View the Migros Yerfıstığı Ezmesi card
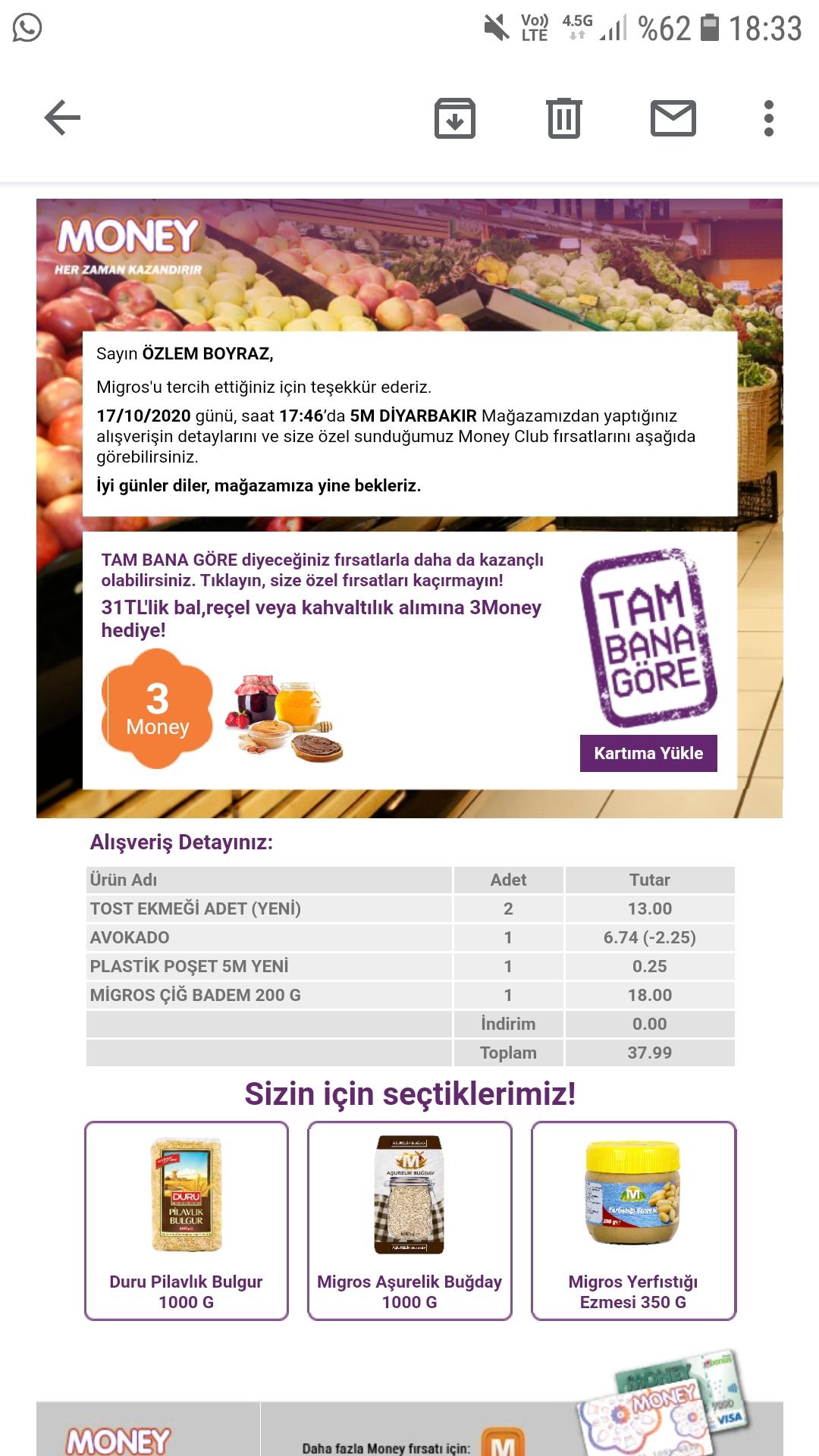 click(633, 1221)
